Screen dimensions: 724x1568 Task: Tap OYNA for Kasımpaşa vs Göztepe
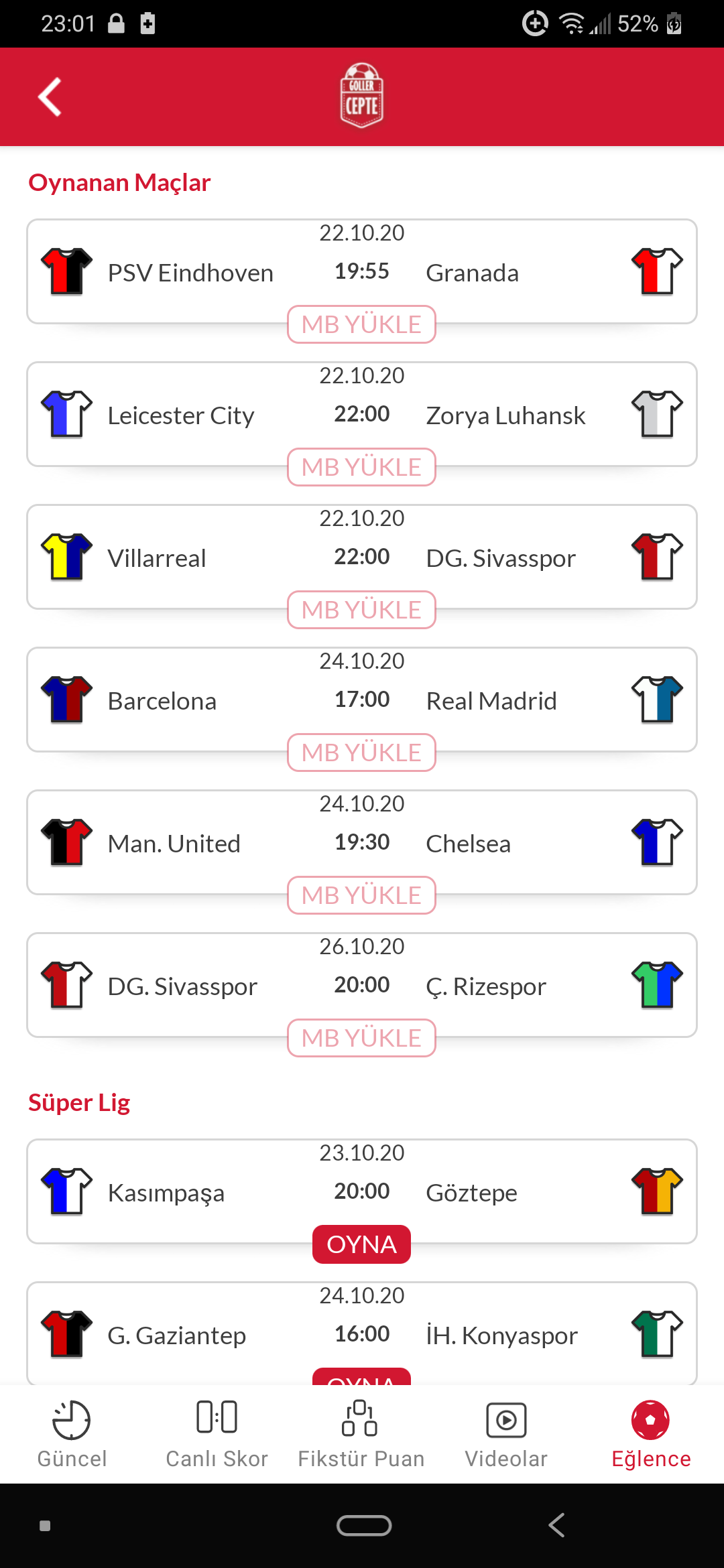(362, 1244)
